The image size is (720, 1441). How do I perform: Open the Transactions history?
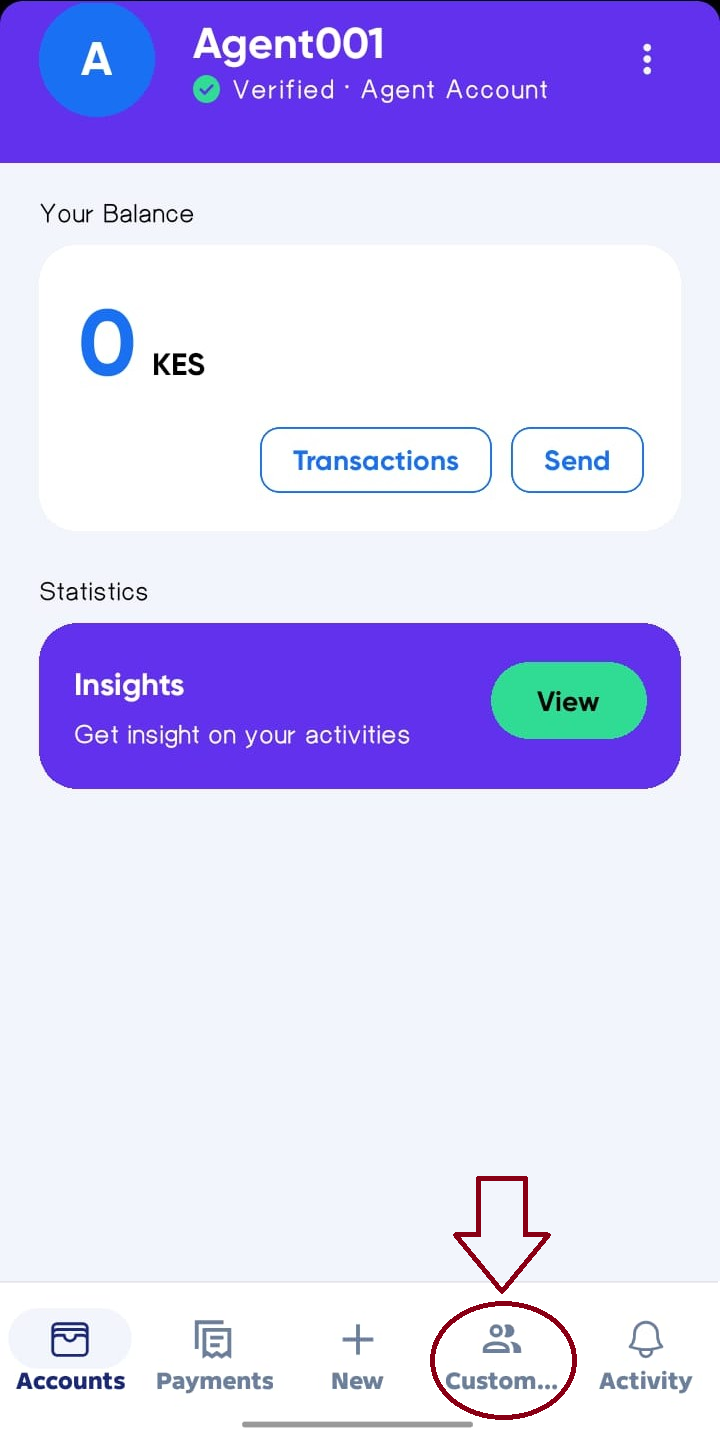click(375, 460)
